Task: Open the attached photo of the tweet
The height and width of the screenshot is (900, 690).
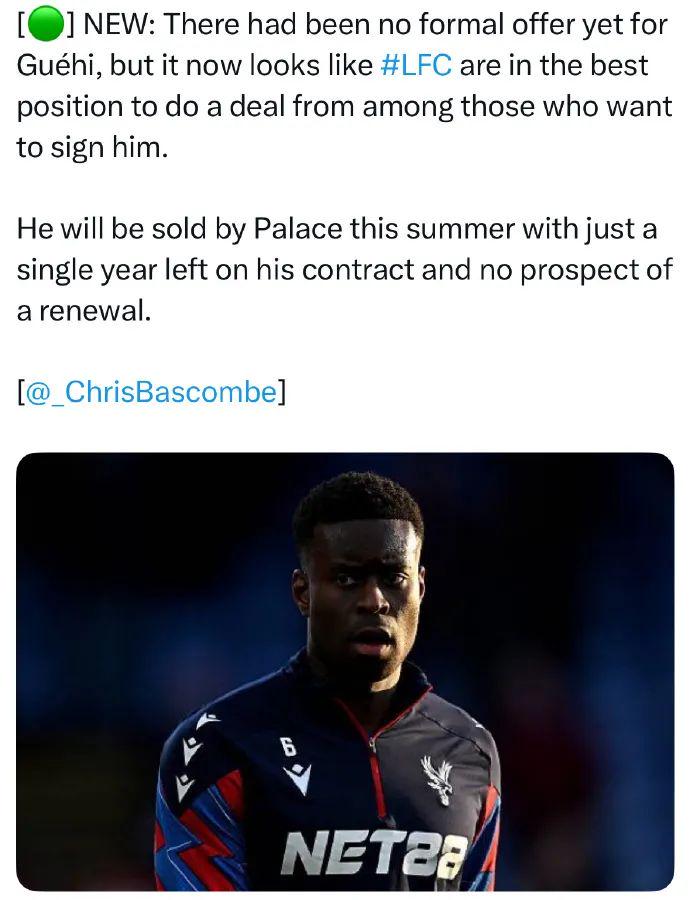Action: point(345,670)
